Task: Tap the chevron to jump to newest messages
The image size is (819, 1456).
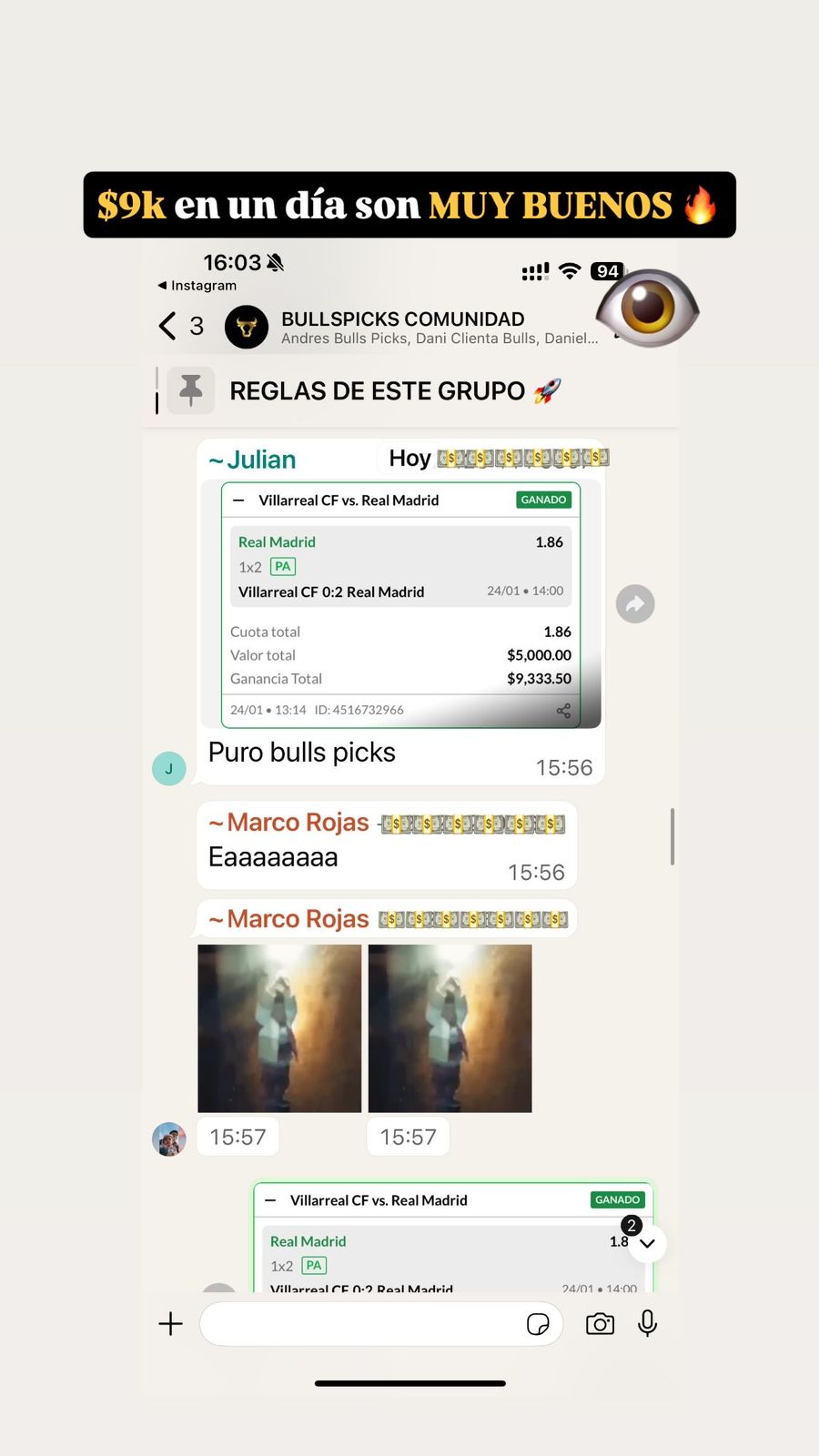Action: [647, 1243]
